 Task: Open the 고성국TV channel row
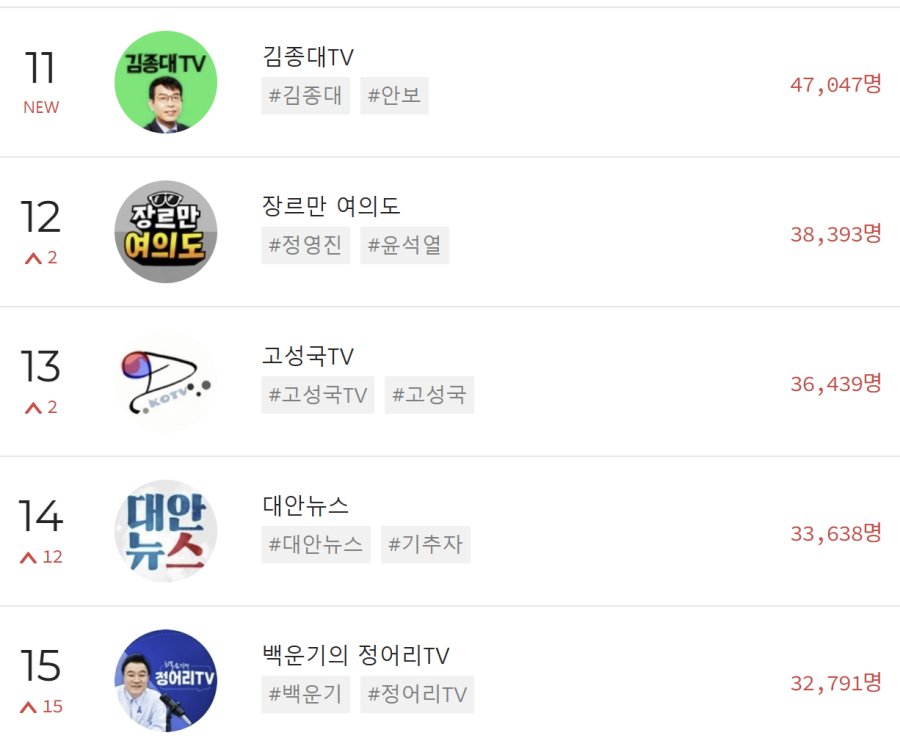(x=307, y=357)
